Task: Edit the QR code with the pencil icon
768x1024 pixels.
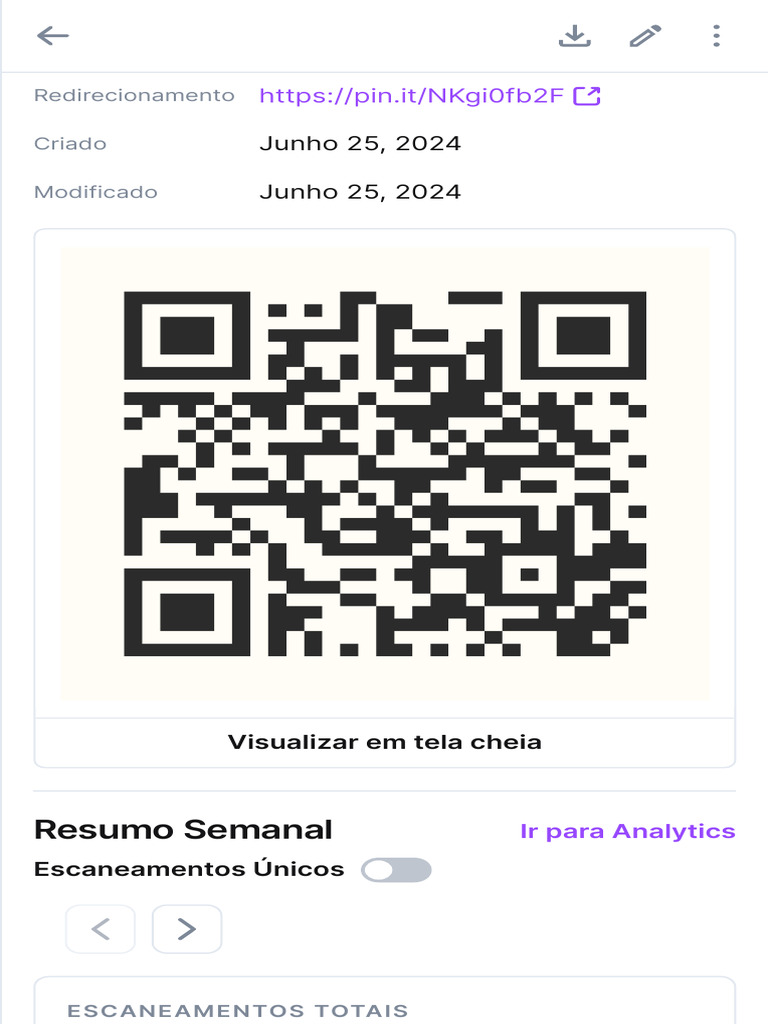Action: pyautogui.click(x=645, y=36)
